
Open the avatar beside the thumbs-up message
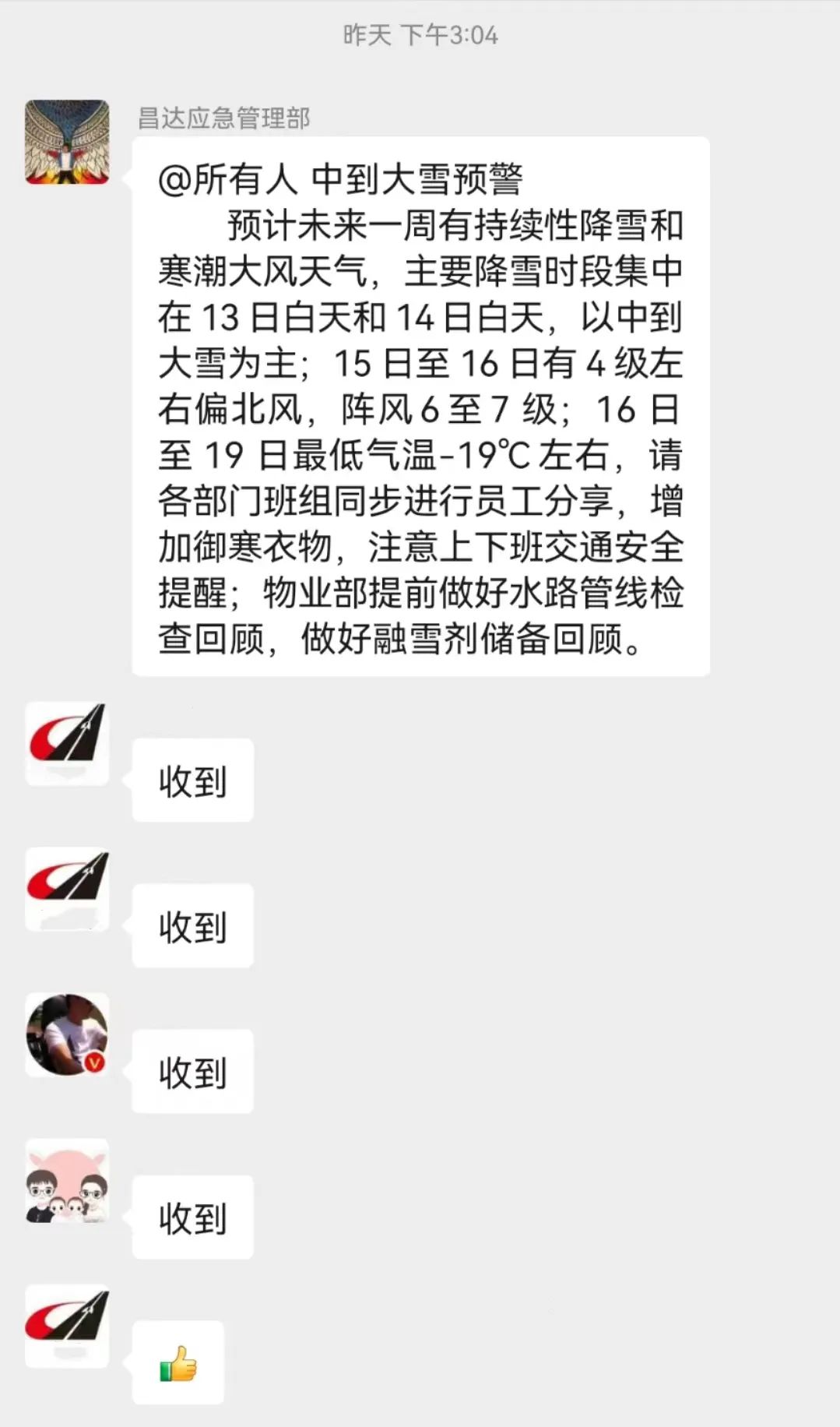click(67, 1326)
